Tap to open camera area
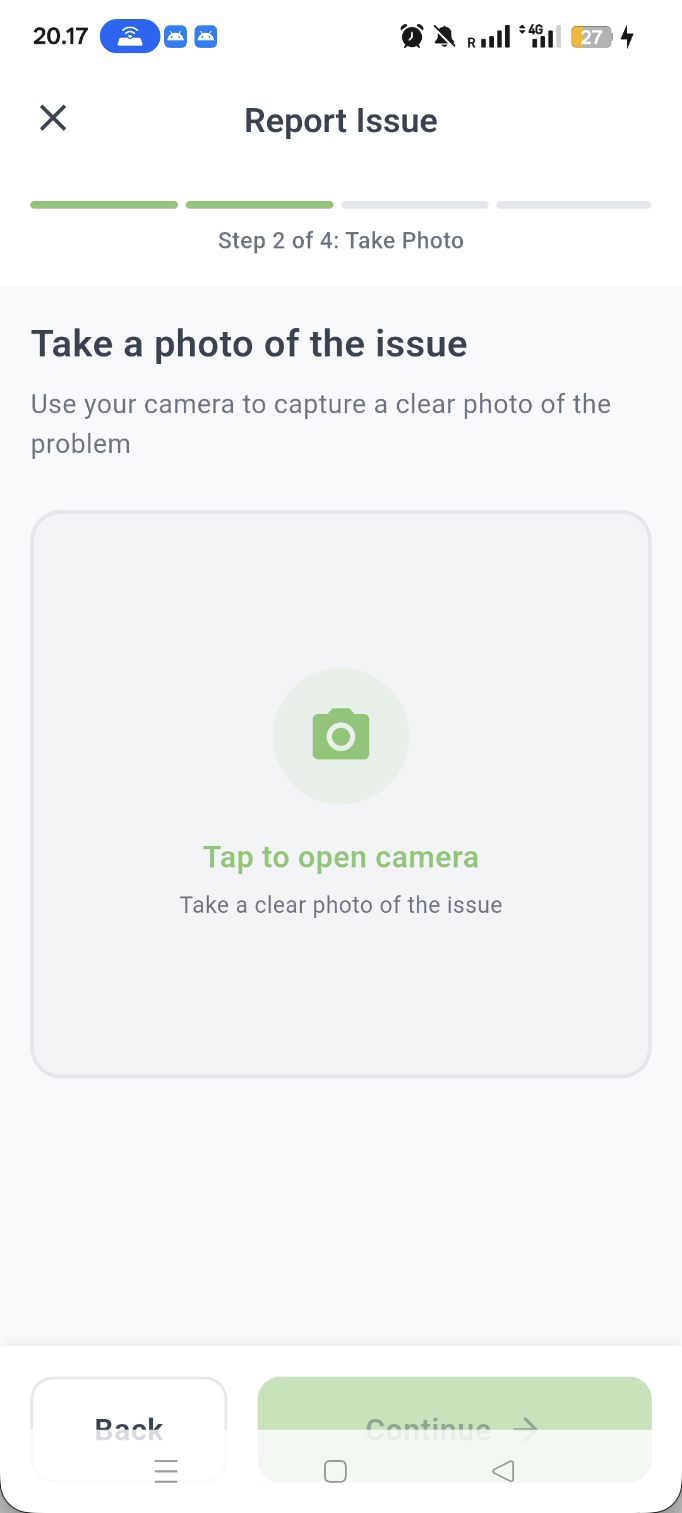Image resolution: width=682 pixels, height=1513 pixels. [341, 793]
